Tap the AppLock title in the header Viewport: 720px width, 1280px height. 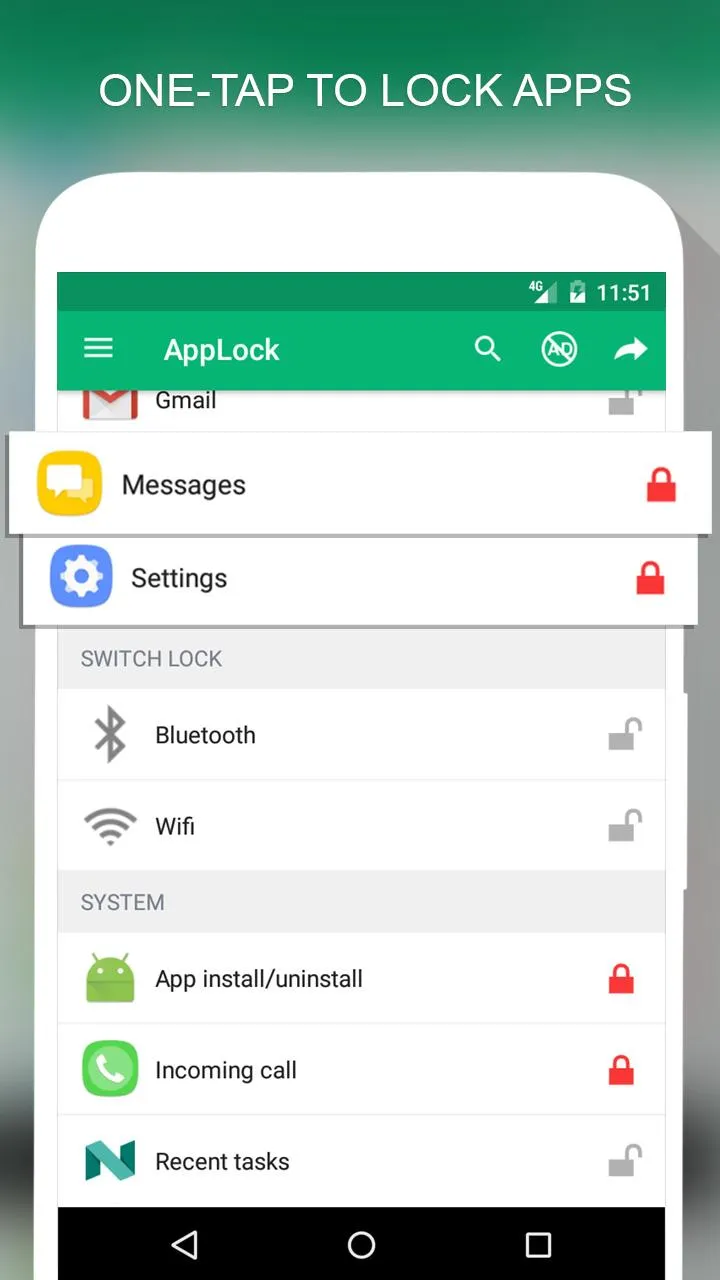(x=221, y=349)
